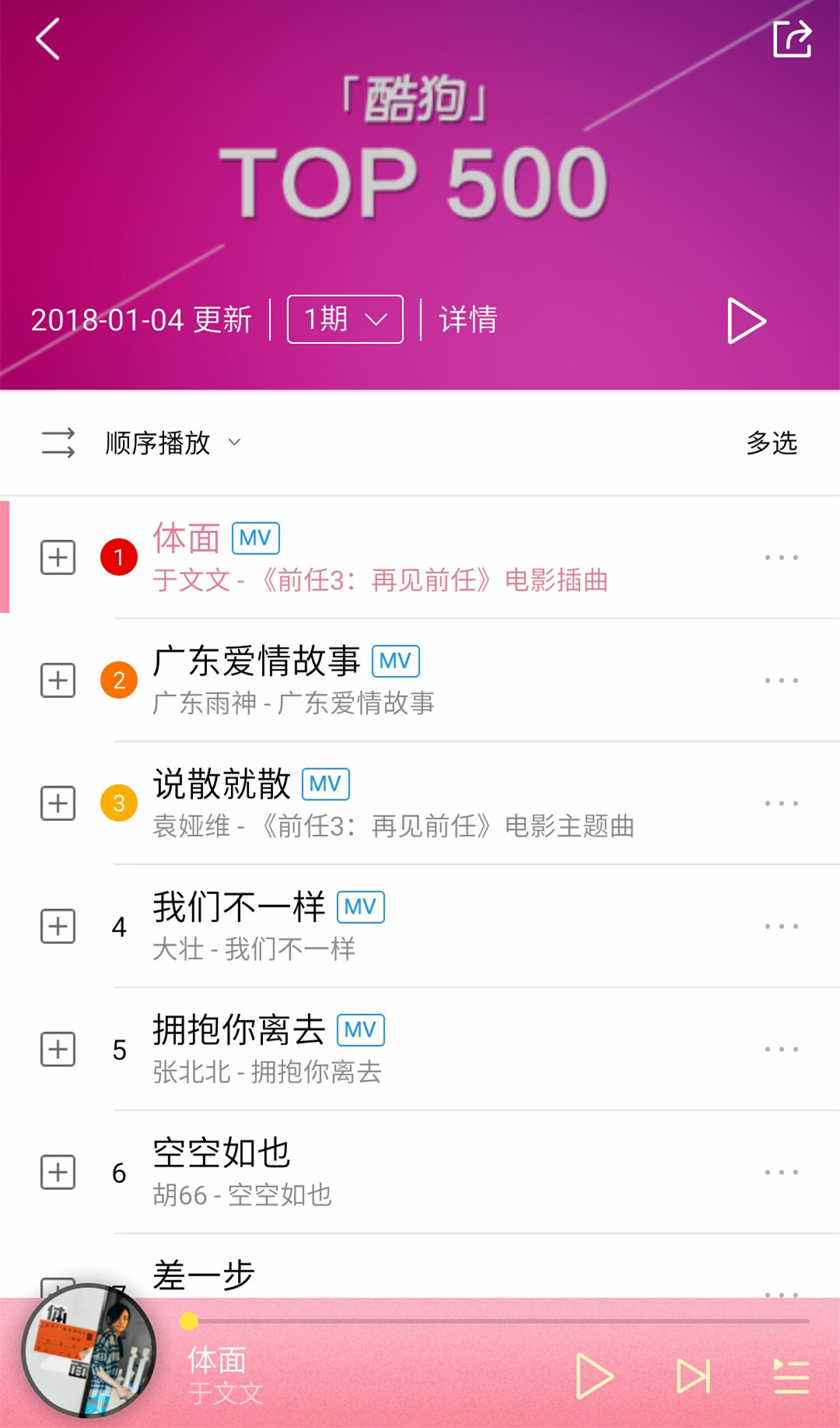This screenshot has height=1428, width=840.
Task: Add 广东爱情故事 to a playlist with plus icon
Action: coord(57,679)
